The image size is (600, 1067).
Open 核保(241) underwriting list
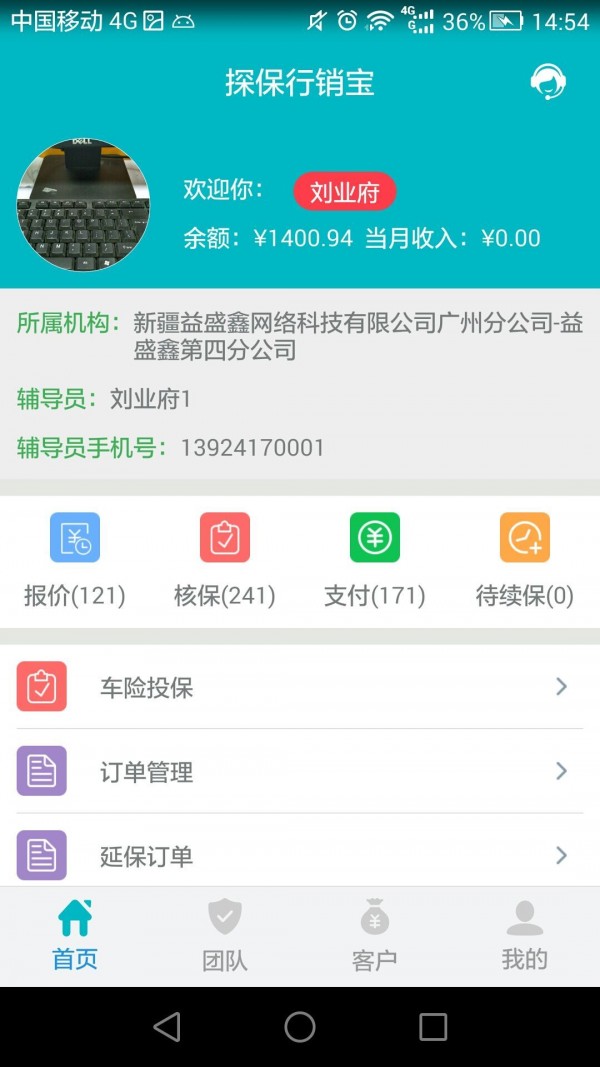[225, 560]
